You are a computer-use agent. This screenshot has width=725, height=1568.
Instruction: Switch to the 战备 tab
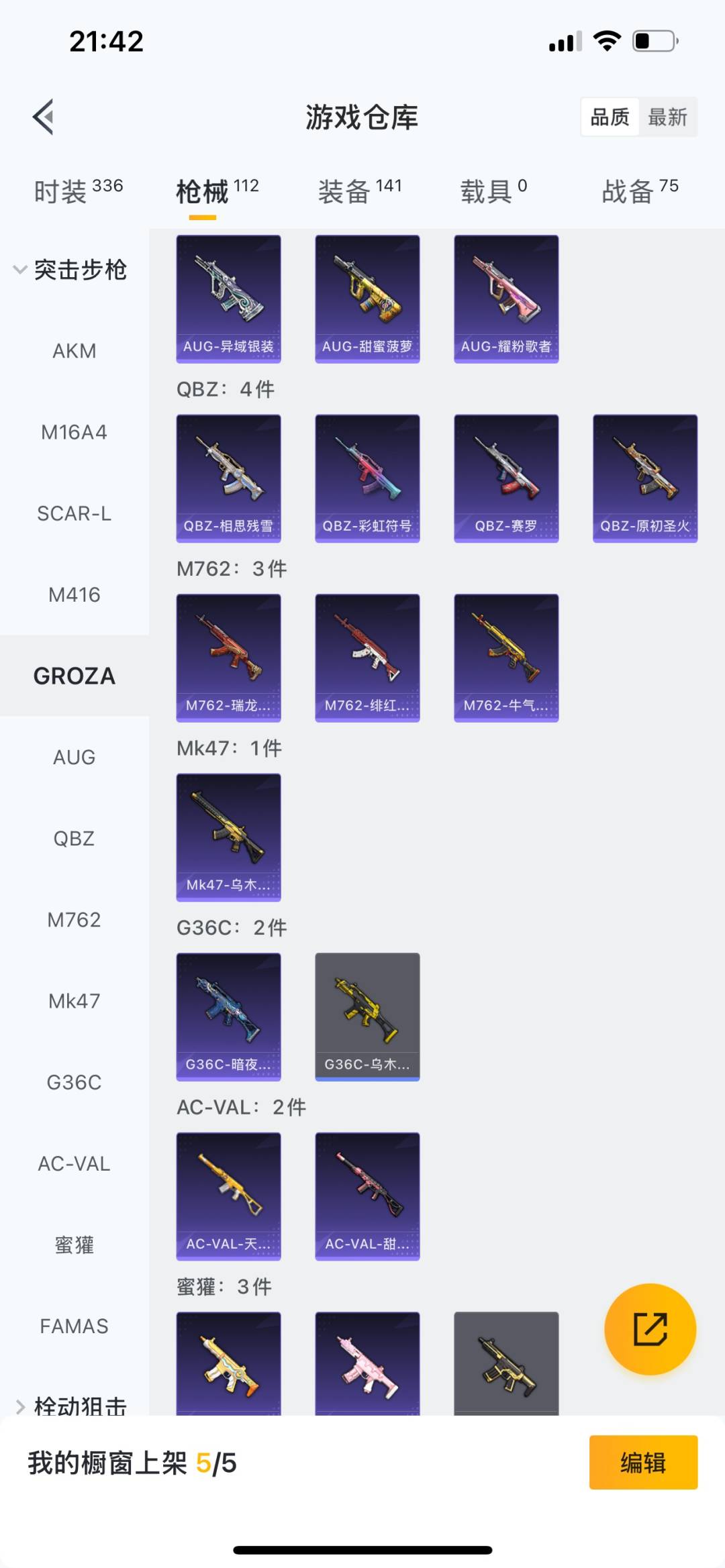640,191
